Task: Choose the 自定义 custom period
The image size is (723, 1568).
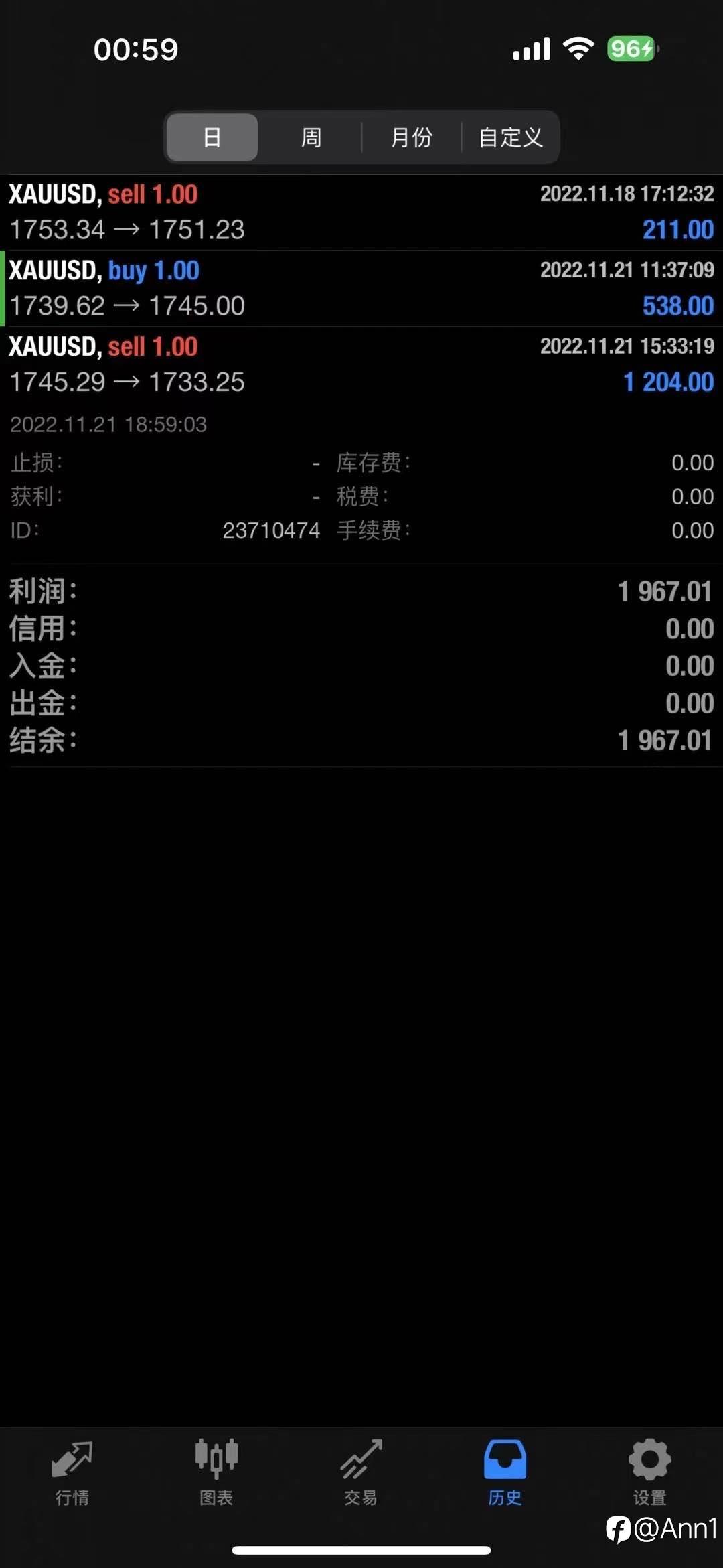Action: tap(510, 137)
